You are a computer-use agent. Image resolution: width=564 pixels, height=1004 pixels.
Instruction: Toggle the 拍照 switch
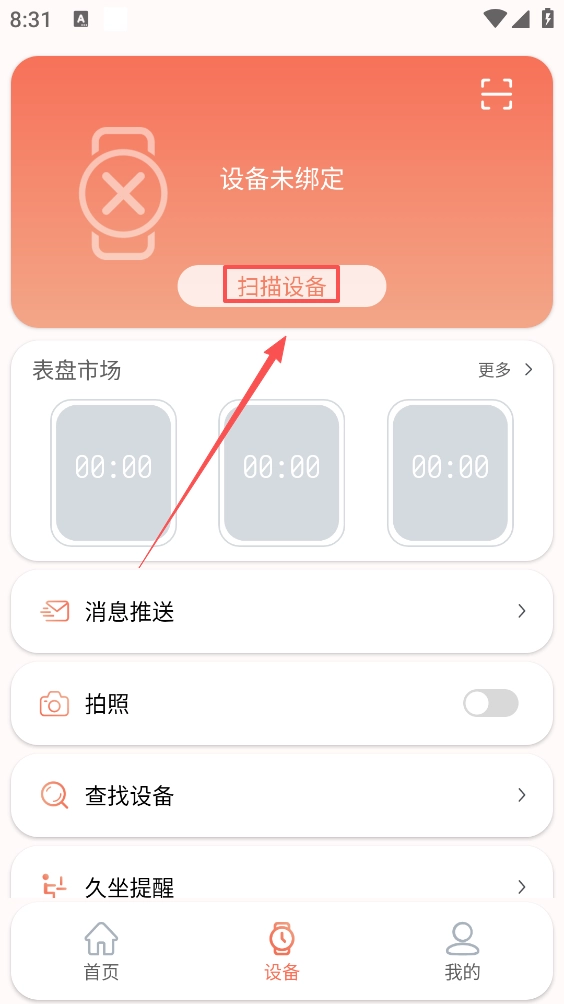pyautogui.click(x=490, y=703)
